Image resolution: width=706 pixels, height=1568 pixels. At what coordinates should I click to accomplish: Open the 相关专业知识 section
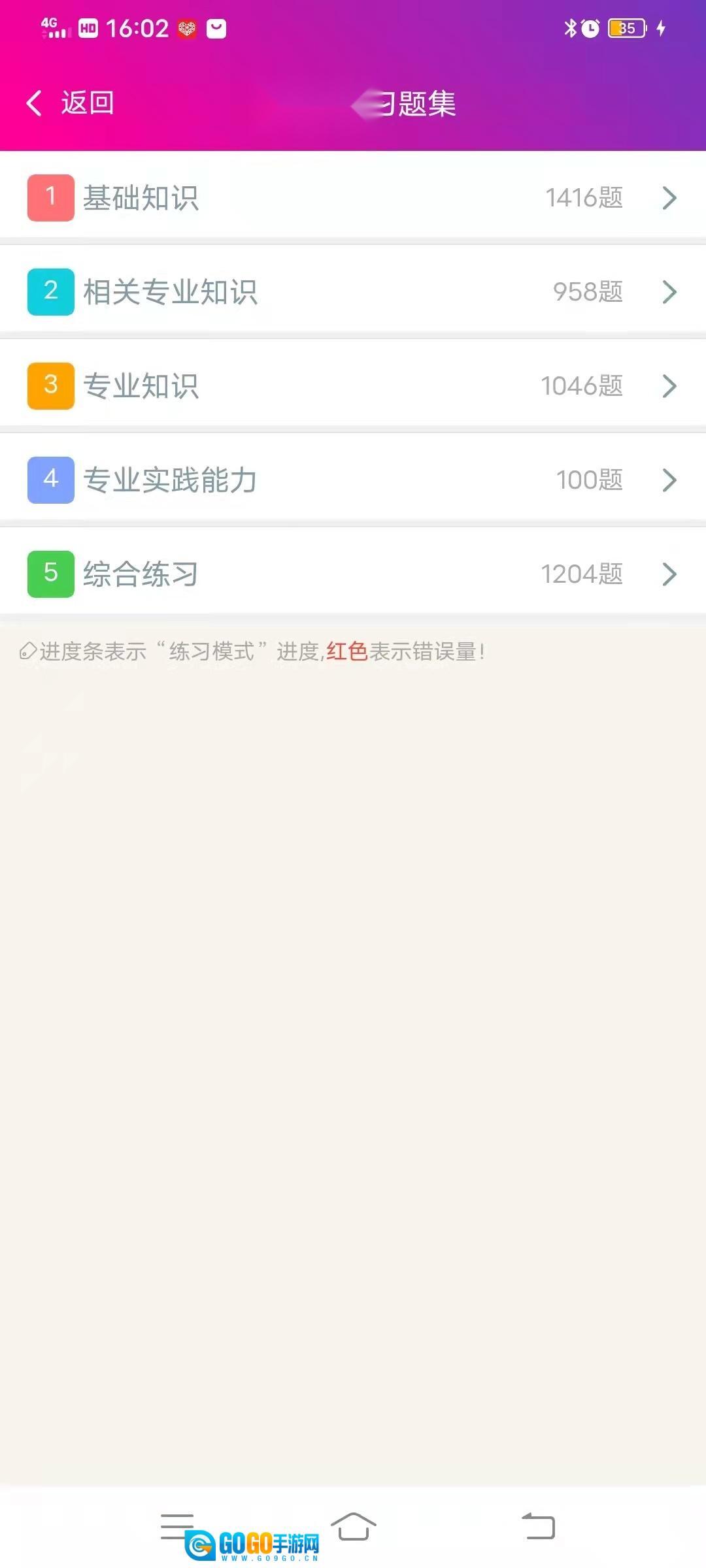353,291
